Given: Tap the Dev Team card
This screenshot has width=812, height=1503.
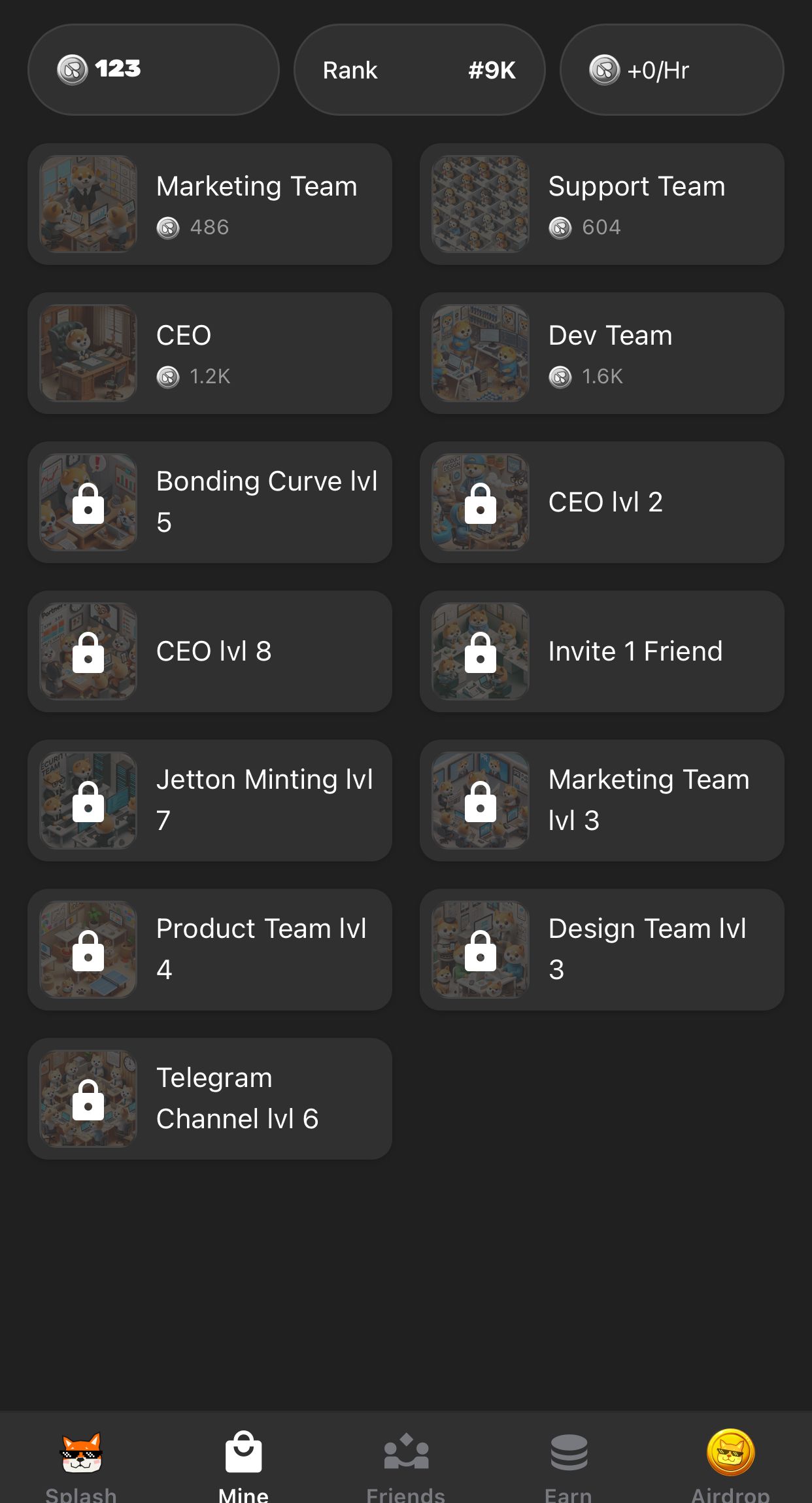Looking at the screenshot, I should (601, 354).
